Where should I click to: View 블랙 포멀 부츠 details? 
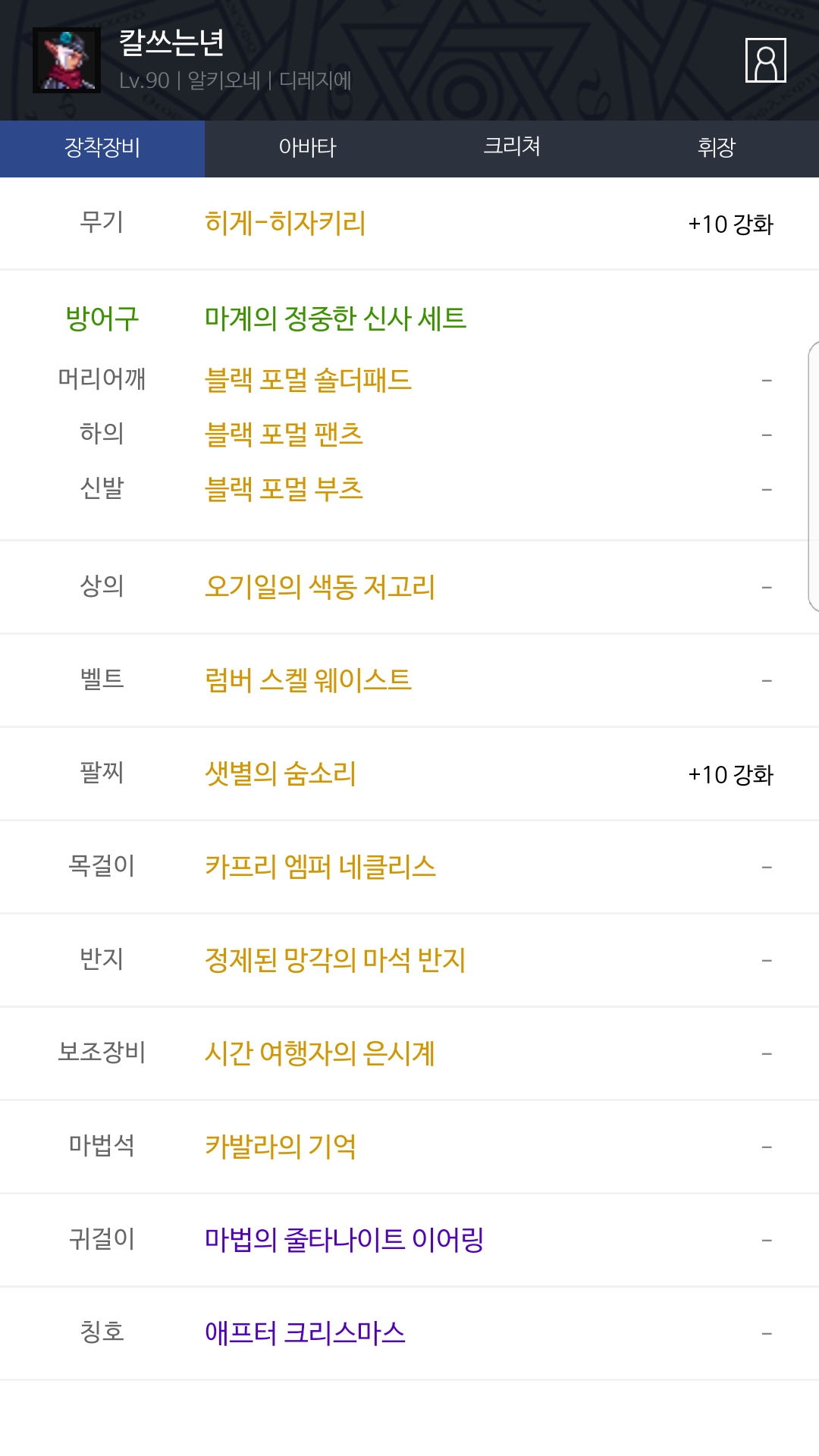[x=284, y=488]
